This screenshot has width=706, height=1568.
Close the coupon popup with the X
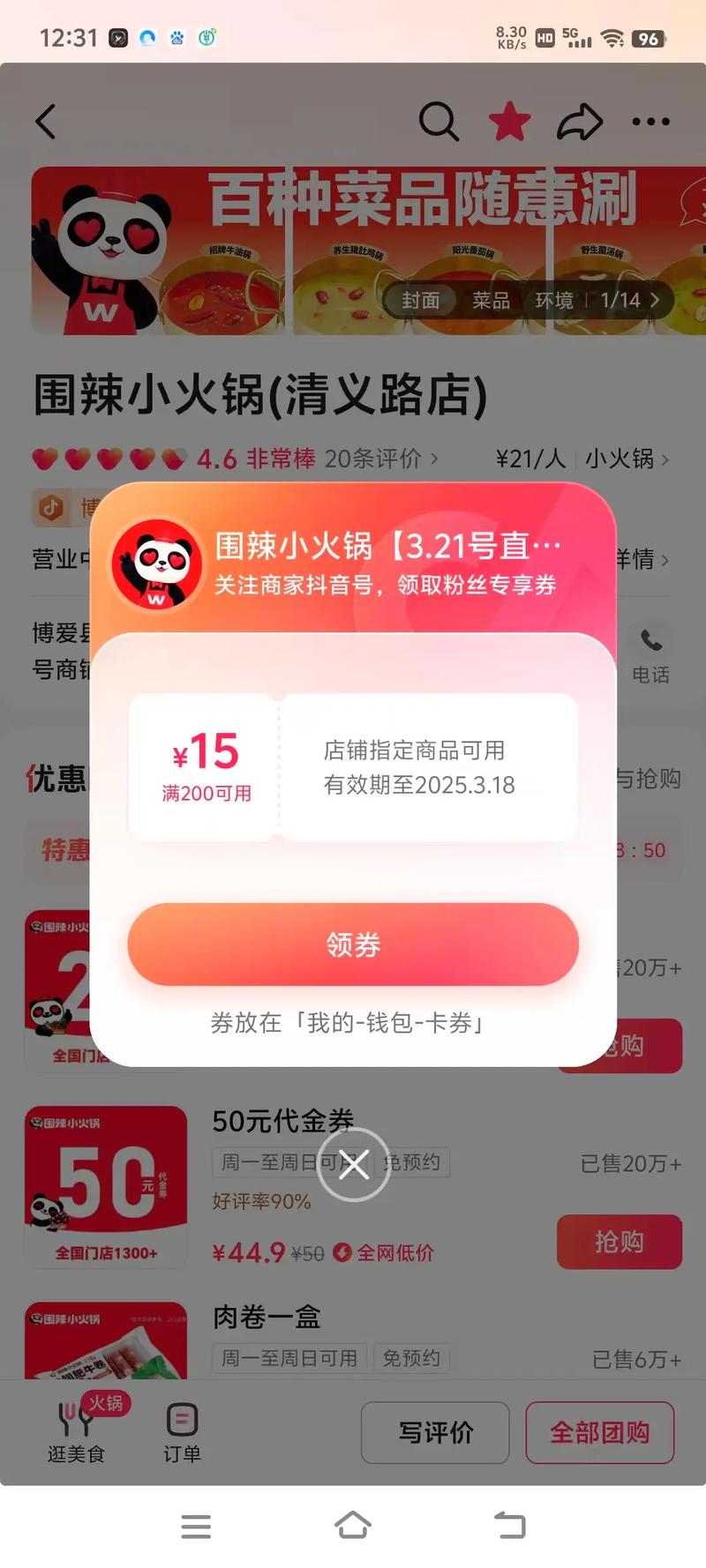click(353, 1166)
